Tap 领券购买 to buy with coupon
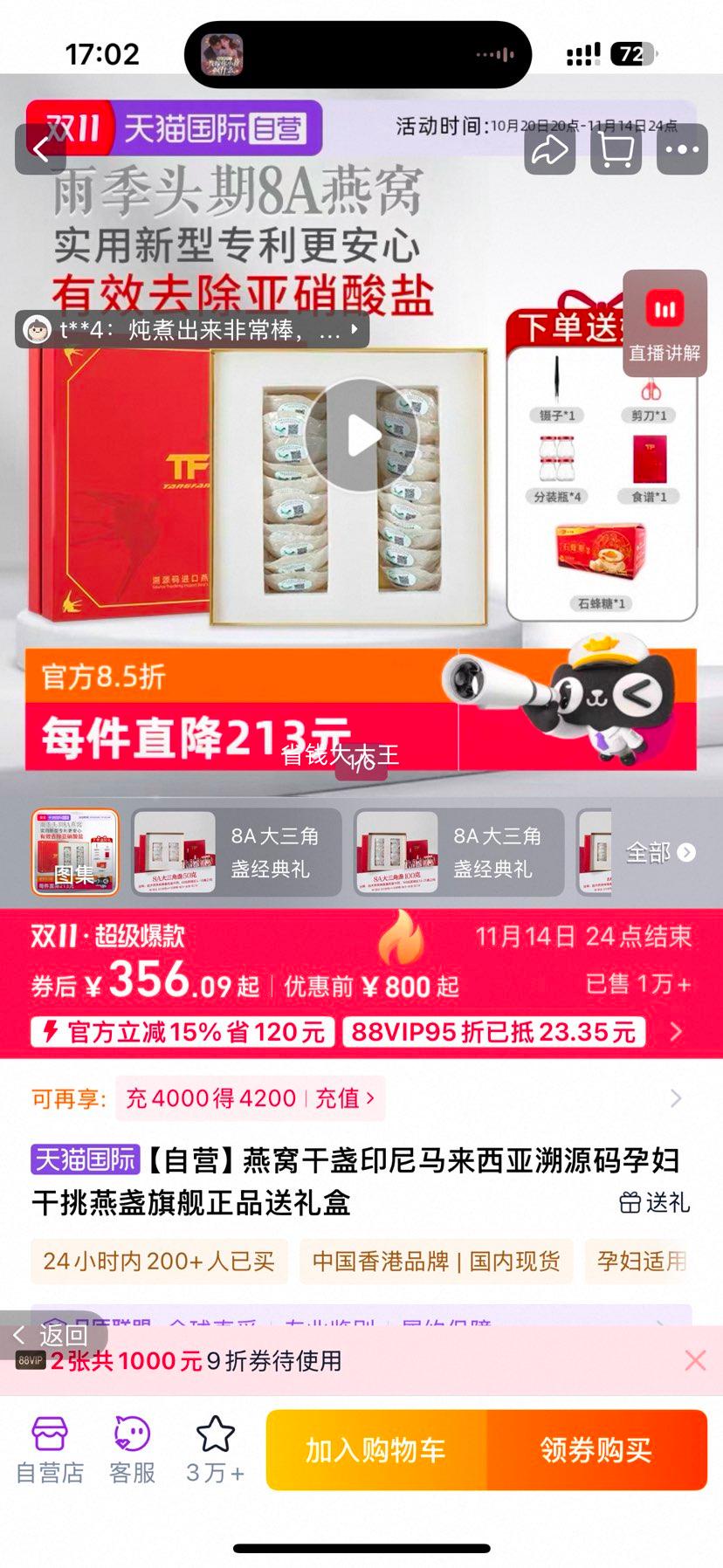 coord(596,1450)
